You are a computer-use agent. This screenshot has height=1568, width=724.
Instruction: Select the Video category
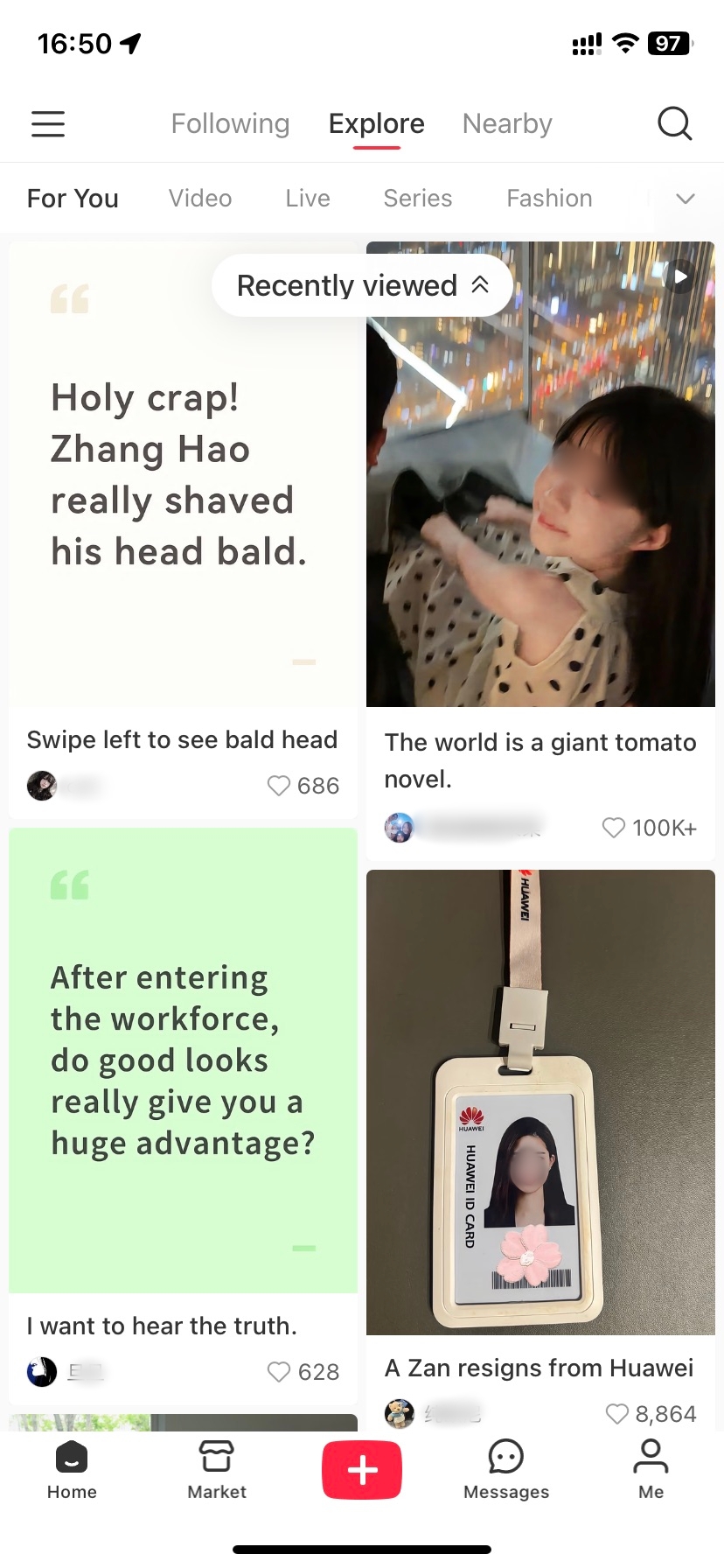pyautogui.click(x=200, y=199)
